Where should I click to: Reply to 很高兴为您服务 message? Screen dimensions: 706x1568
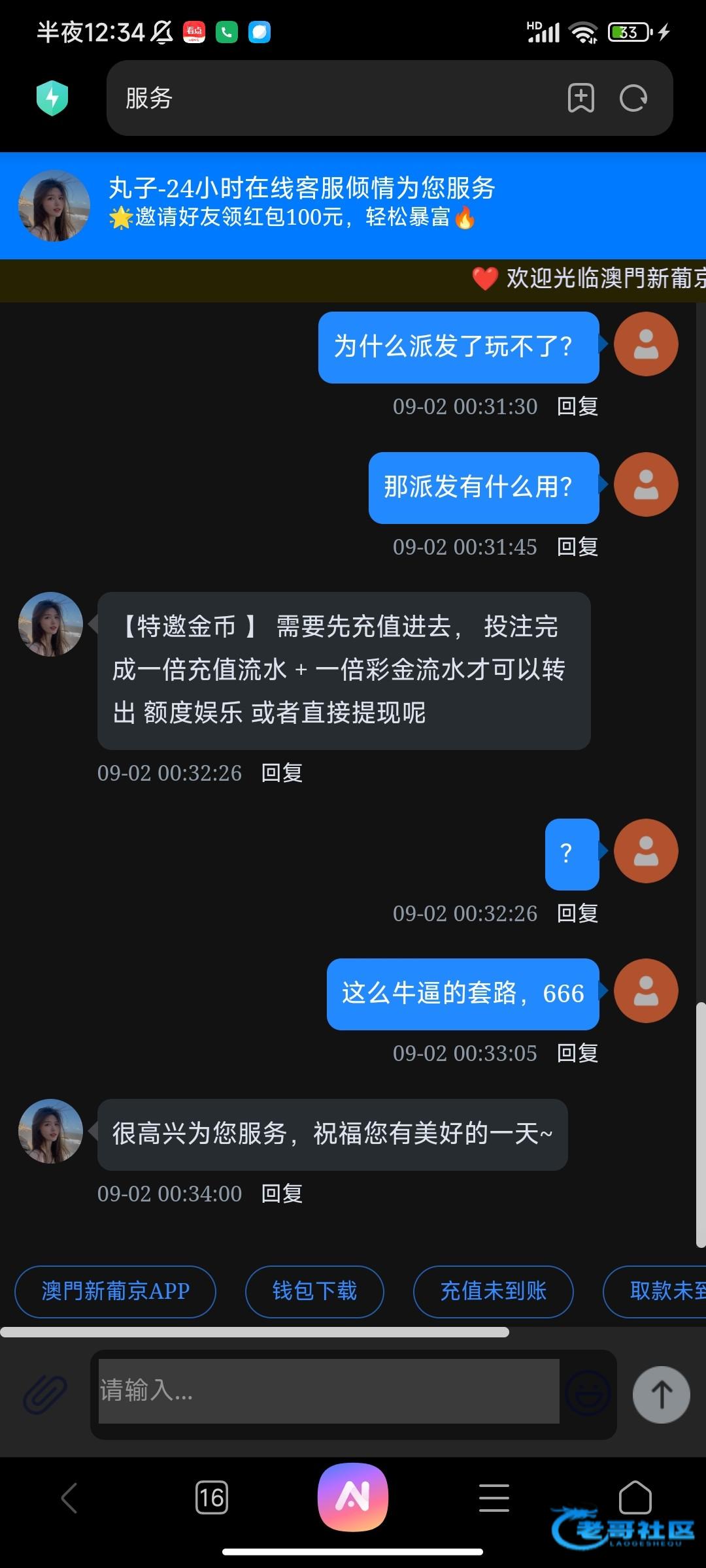pyautogui.click(x=282, y=1194)
